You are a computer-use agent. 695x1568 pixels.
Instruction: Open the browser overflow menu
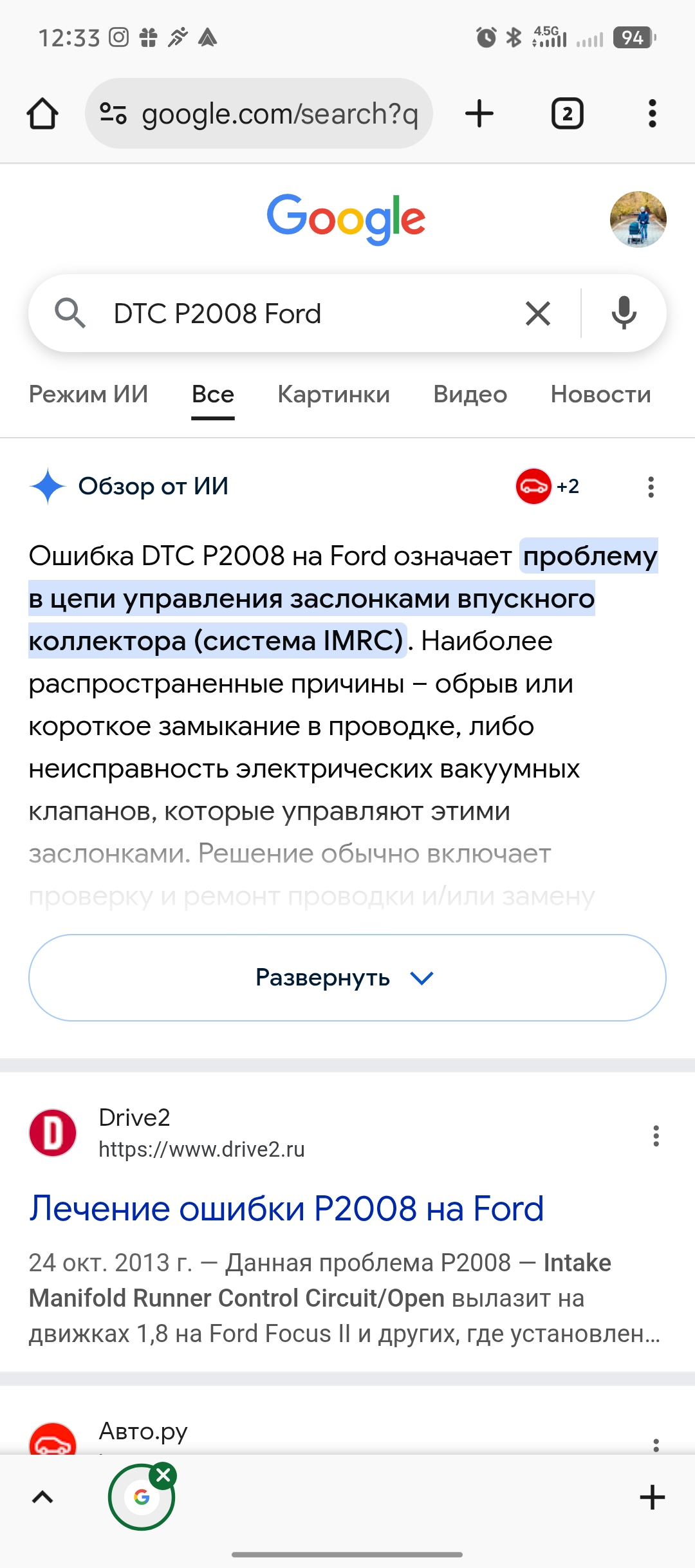(x=652, y=114)
